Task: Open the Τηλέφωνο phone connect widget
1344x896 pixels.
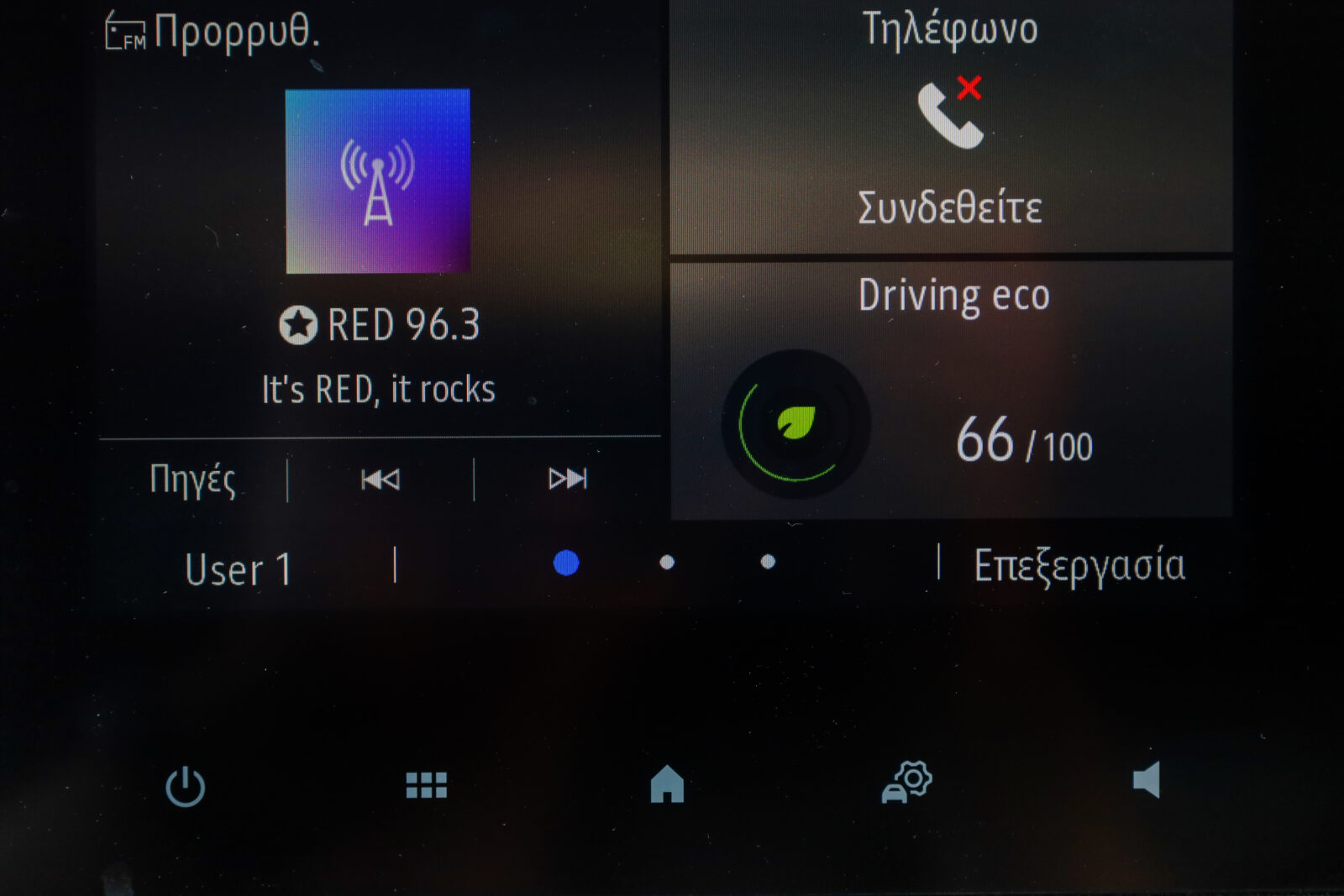Action: pos(951,126)
